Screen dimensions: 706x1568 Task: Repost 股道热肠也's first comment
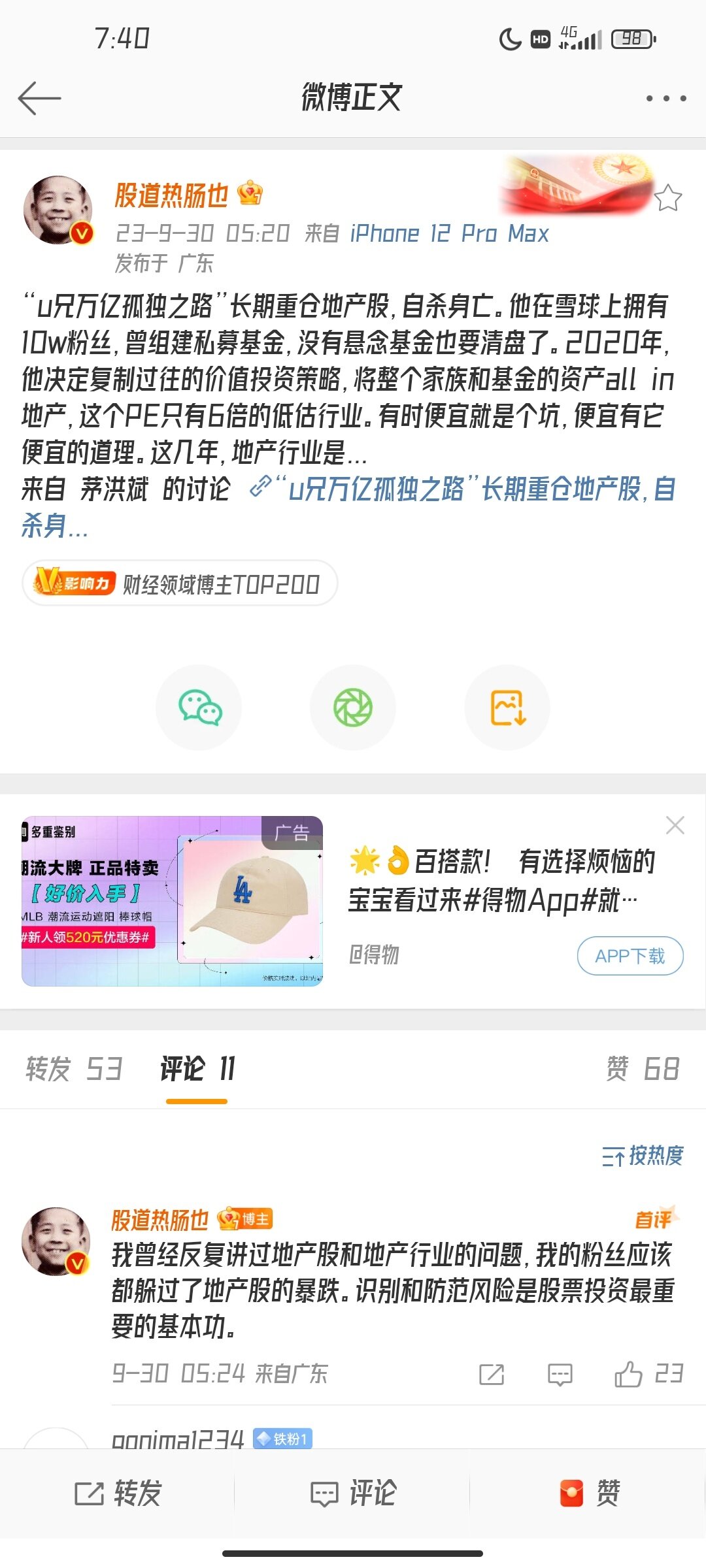(491, 1374)
